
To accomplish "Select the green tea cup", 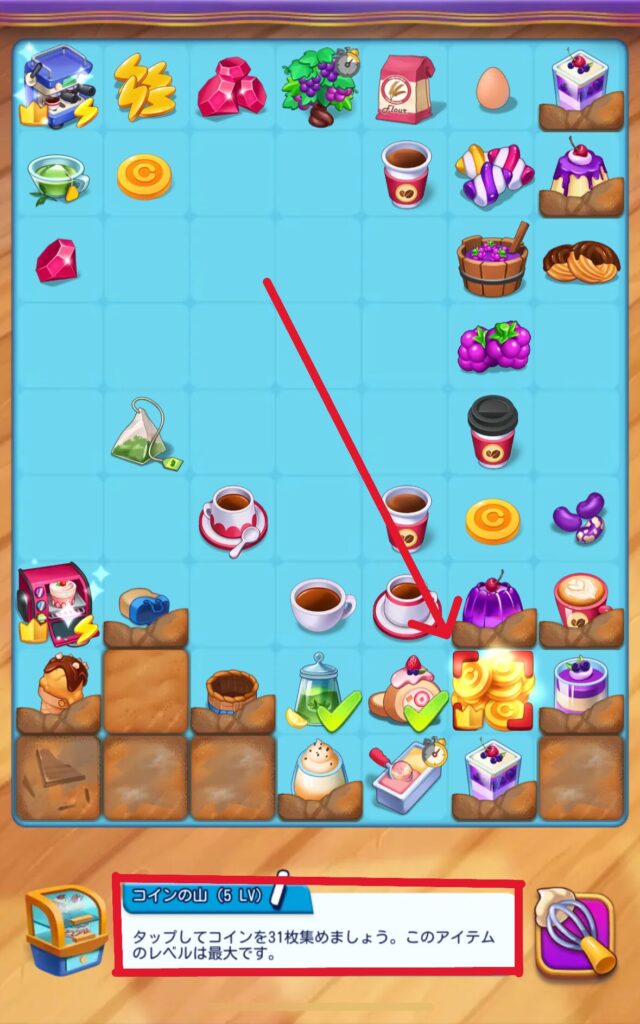I will pos(56,177).
